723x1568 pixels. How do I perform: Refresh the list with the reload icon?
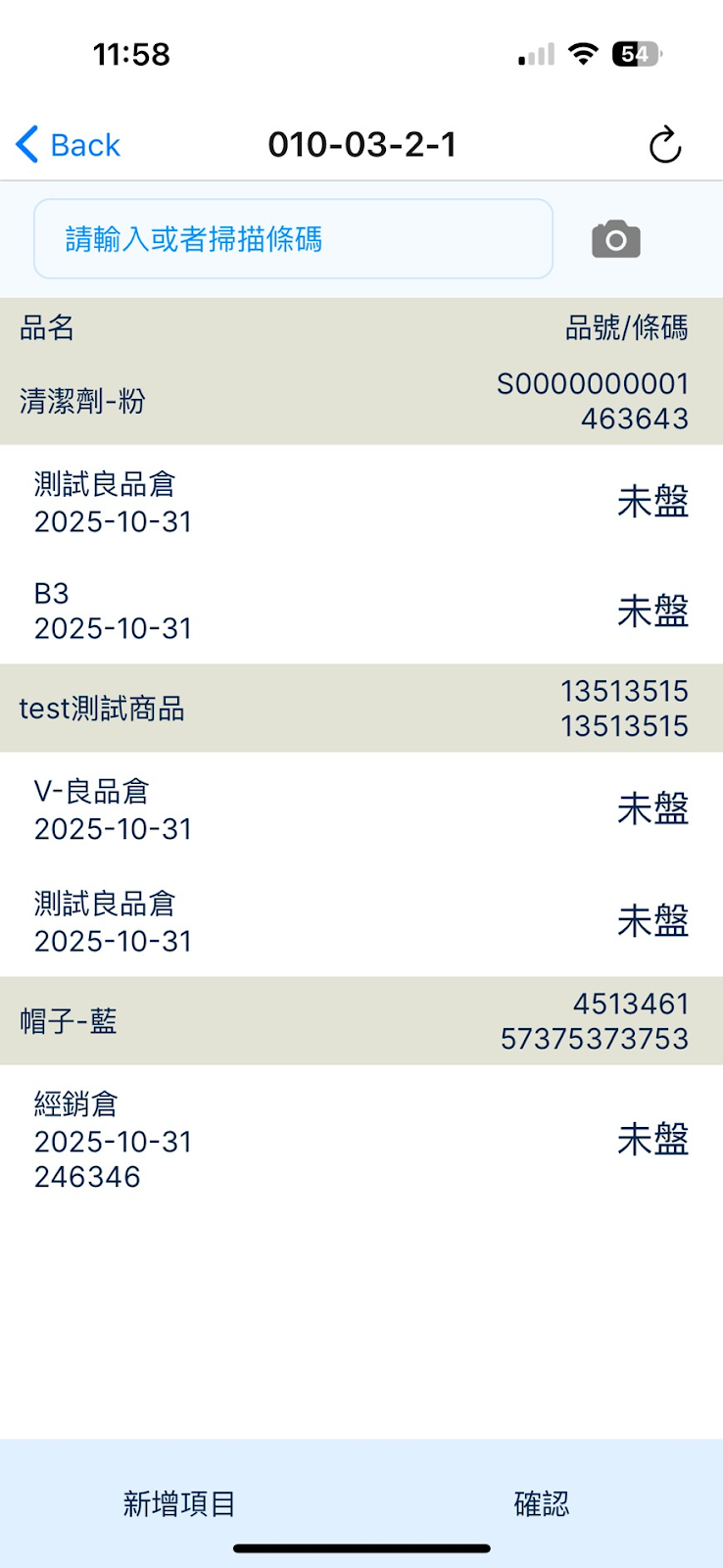665,145
